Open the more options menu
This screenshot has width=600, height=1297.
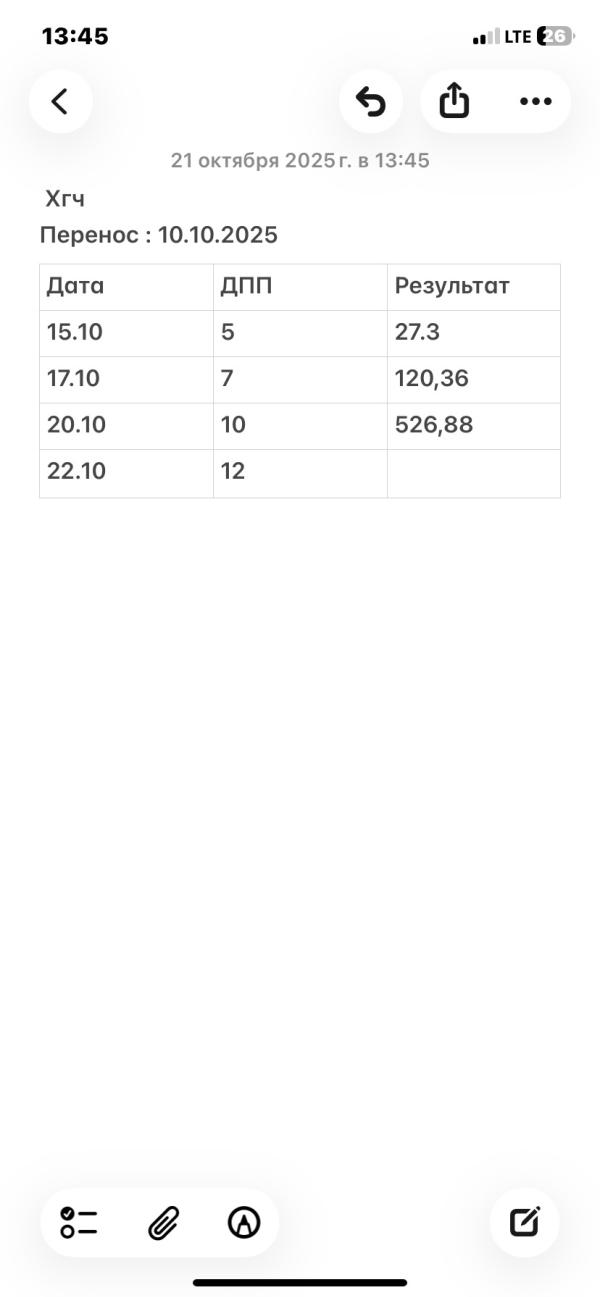[x=536, y=101]
